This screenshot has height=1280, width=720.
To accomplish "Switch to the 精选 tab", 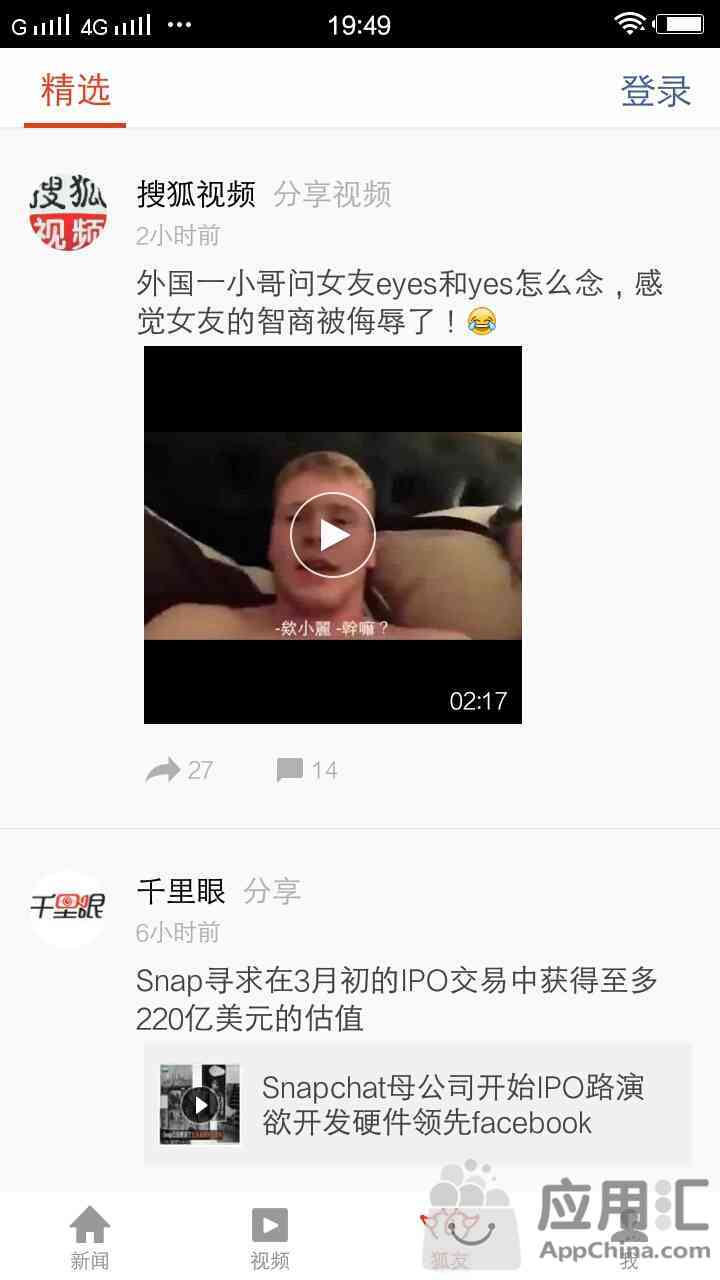I will pos(75,91).
